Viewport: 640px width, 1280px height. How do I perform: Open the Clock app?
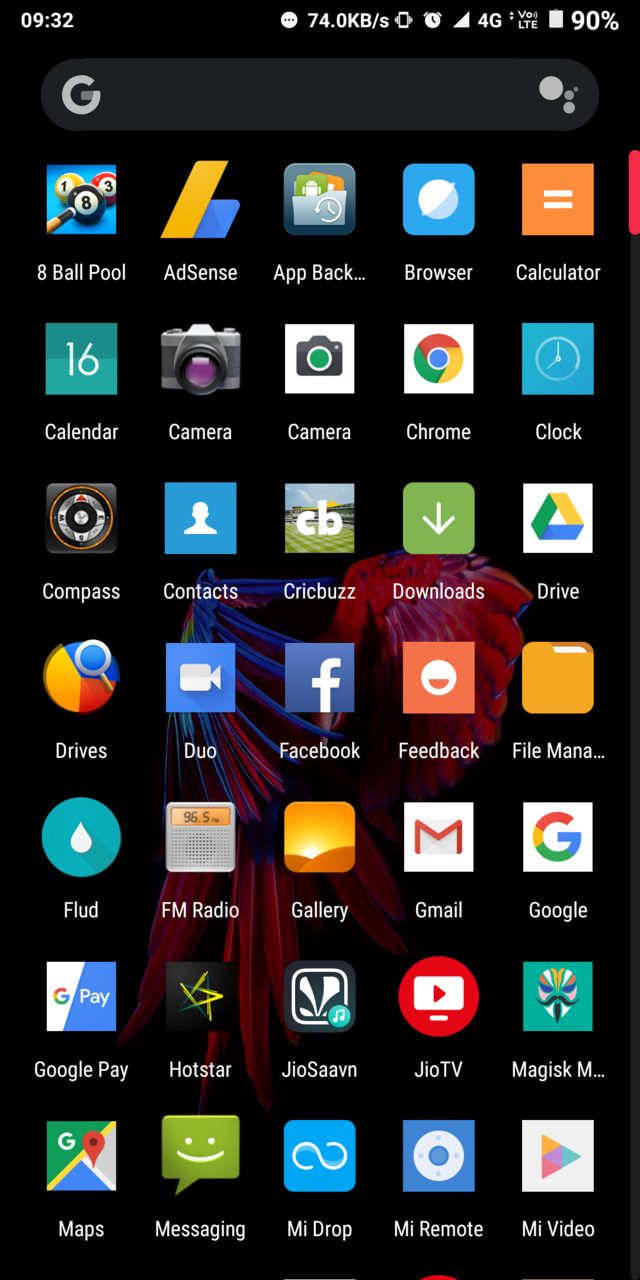click(557, 359)
